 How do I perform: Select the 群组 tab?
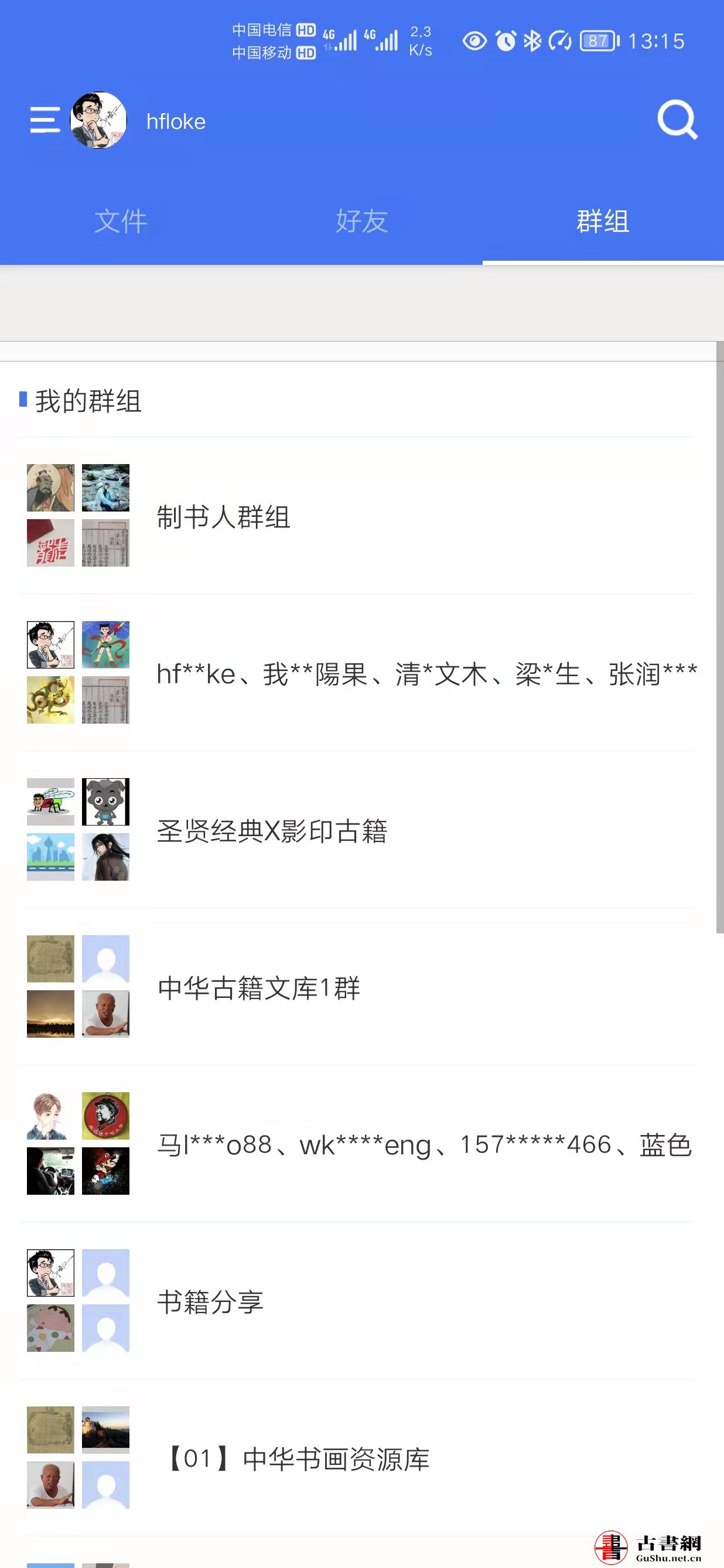tap(601, 221)
